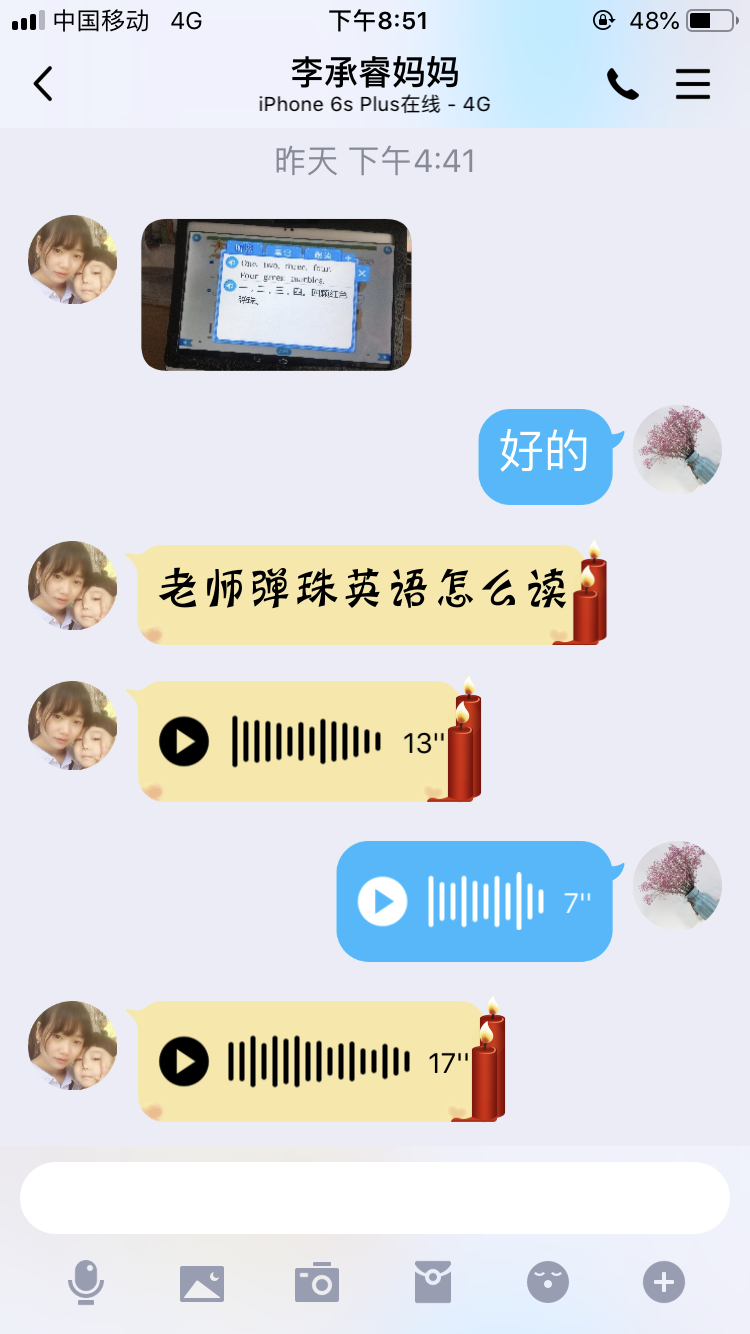Screen dimensions: 750x1334
Task: View 李承睿妈妈's avatar beside the text message
Action: coord(72,586)
